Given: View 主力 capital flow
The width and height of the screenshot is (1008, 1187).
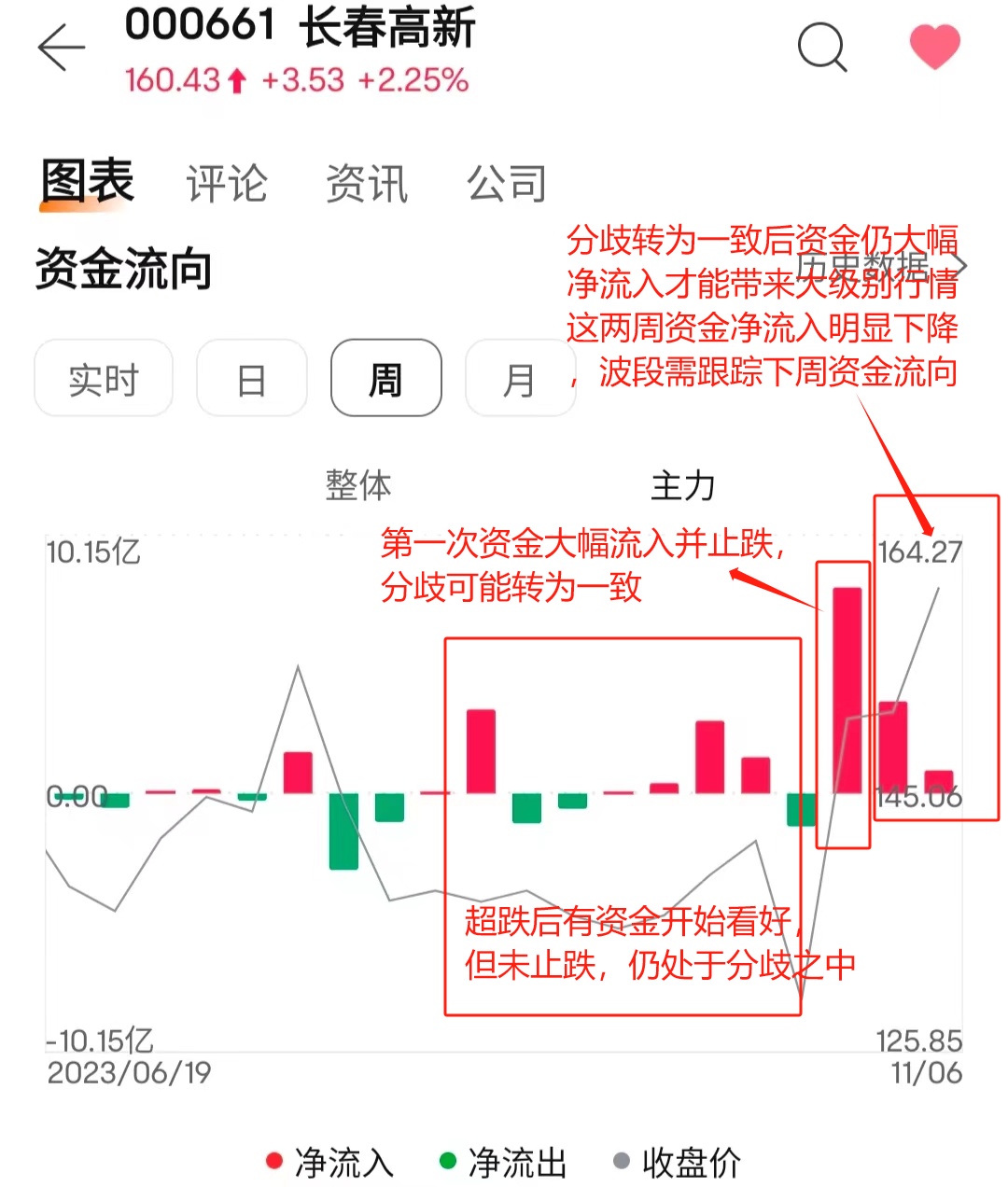Looking at the screenshot, I should point(682,486).
